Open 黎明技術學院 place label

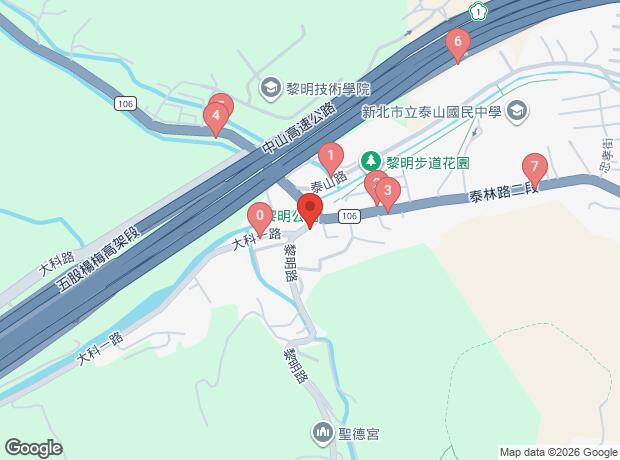coord(314,89)
